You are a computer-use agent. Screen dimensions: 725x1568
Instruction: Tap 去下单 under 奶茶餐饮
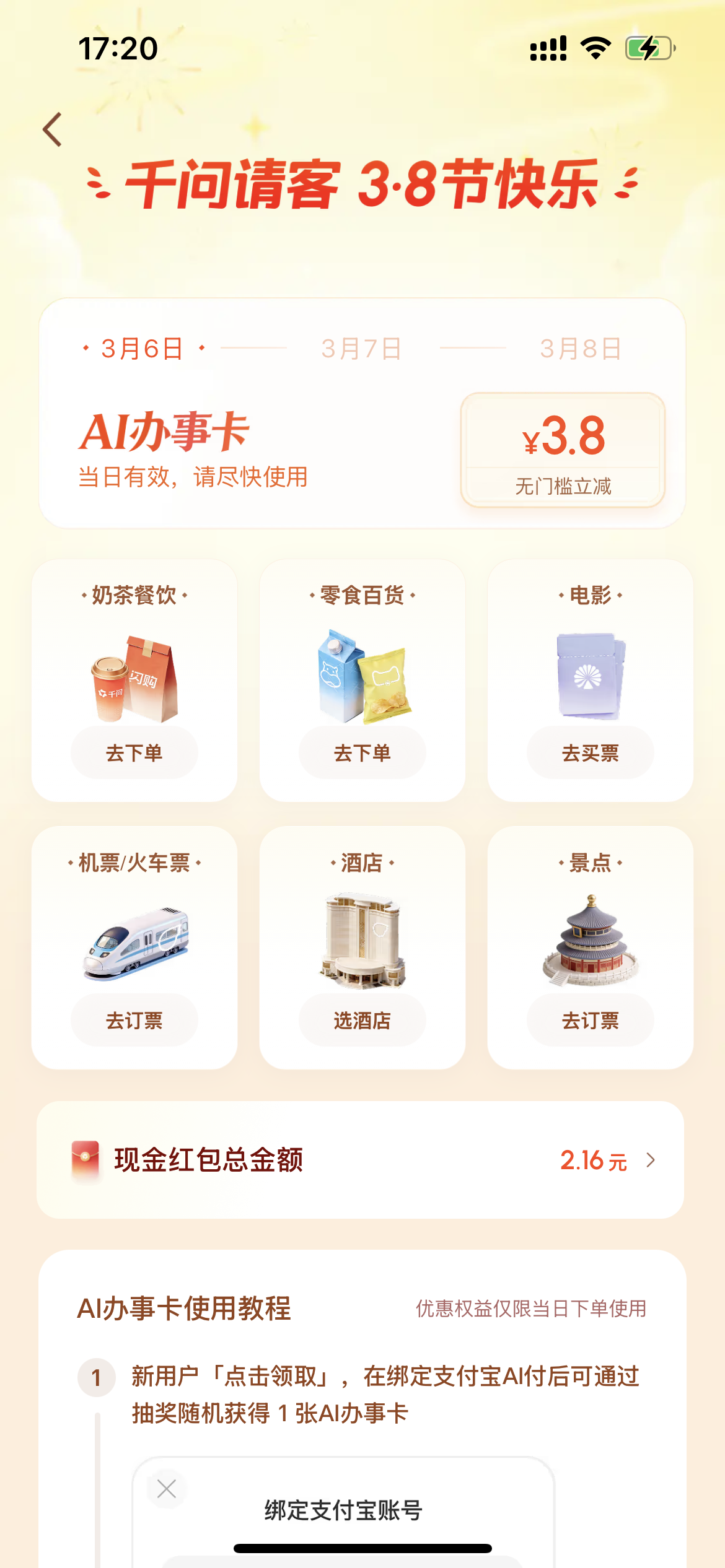coord(133,751)
